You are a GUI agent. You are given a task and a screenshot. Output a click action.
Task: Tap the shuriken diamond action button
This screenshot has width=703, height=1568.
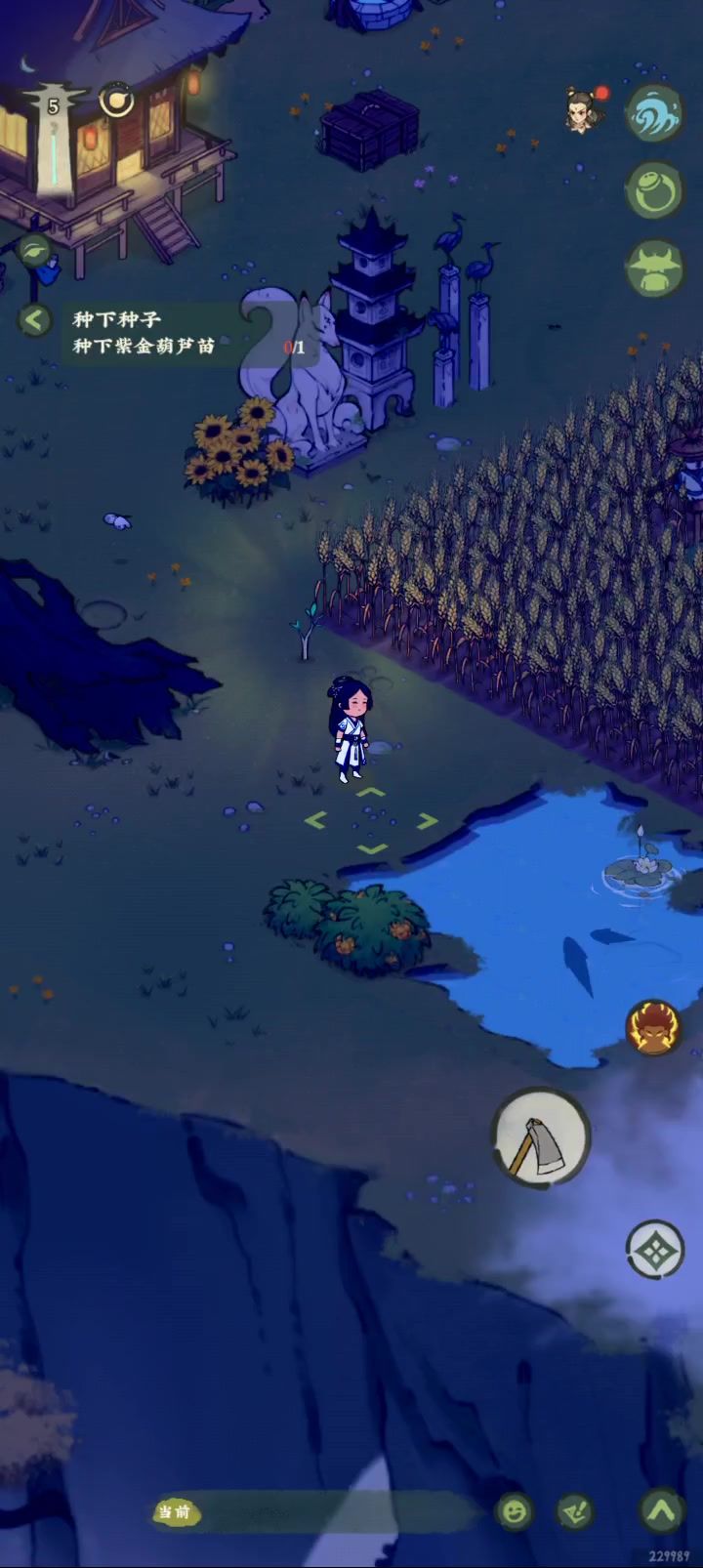pyautogui.click(x=654, y=1250)
